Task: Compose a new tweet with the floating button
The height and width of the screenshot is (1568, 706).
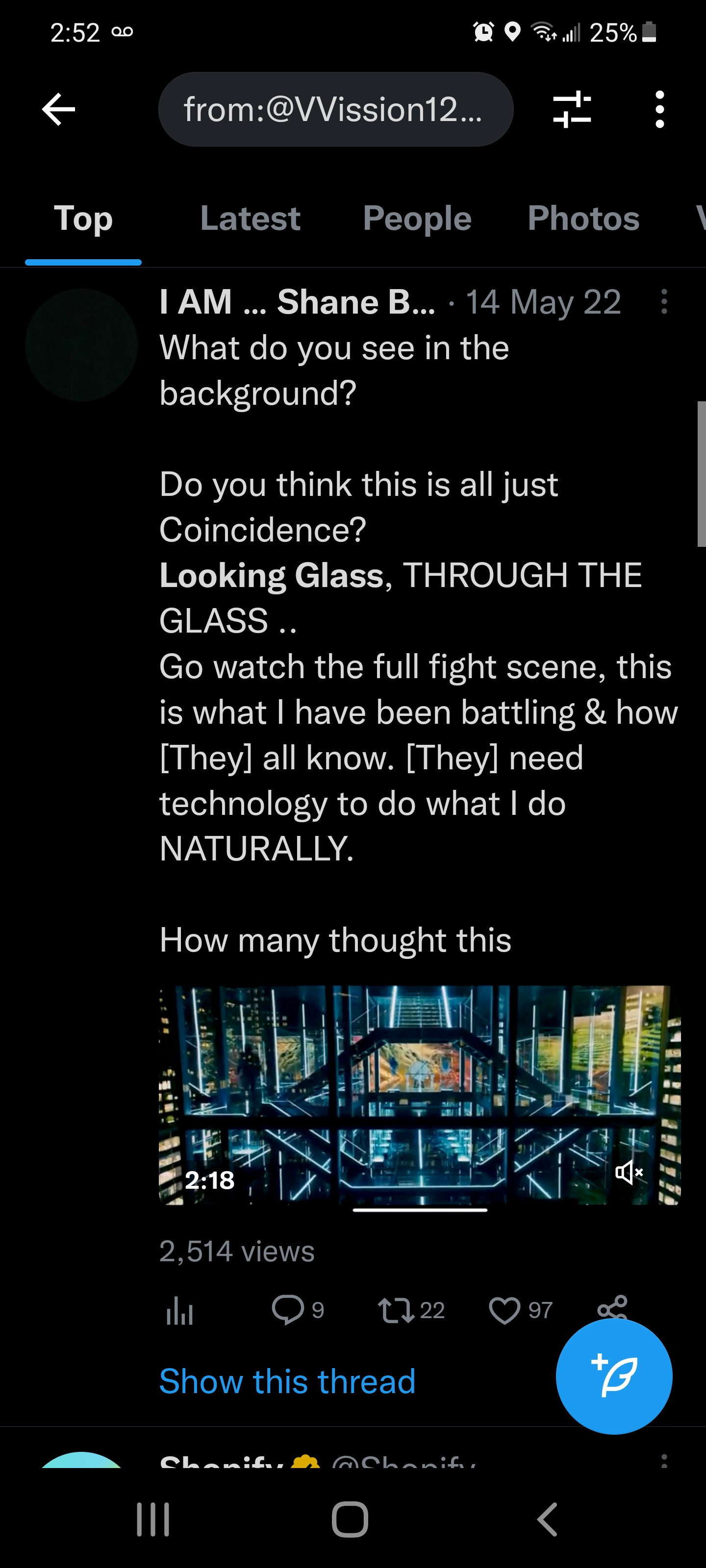Action: point(613,1376)
